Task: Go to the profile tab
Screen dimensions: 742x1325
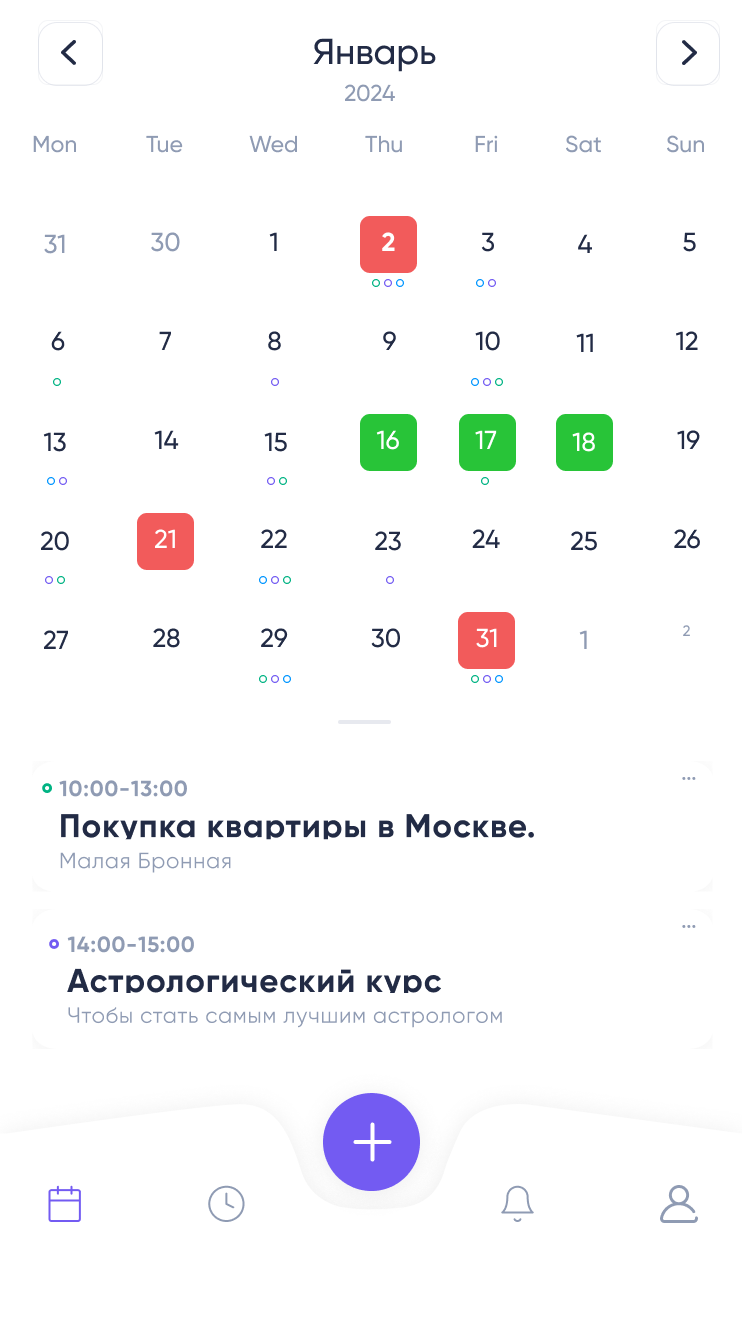Action: [x=678, y=1203]
